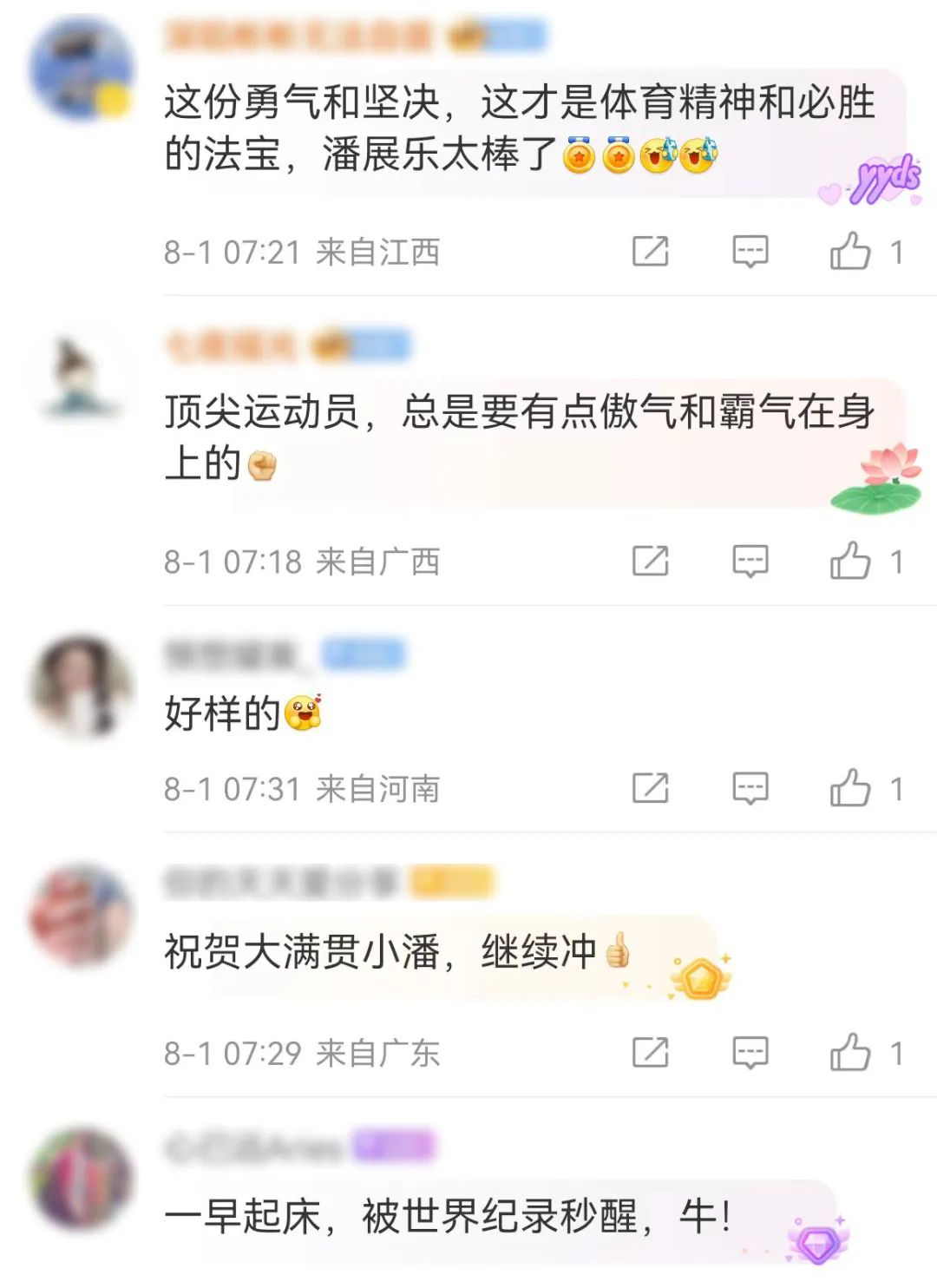
Task: Repost the comment from 江西
Action: [x=651, y=252]
